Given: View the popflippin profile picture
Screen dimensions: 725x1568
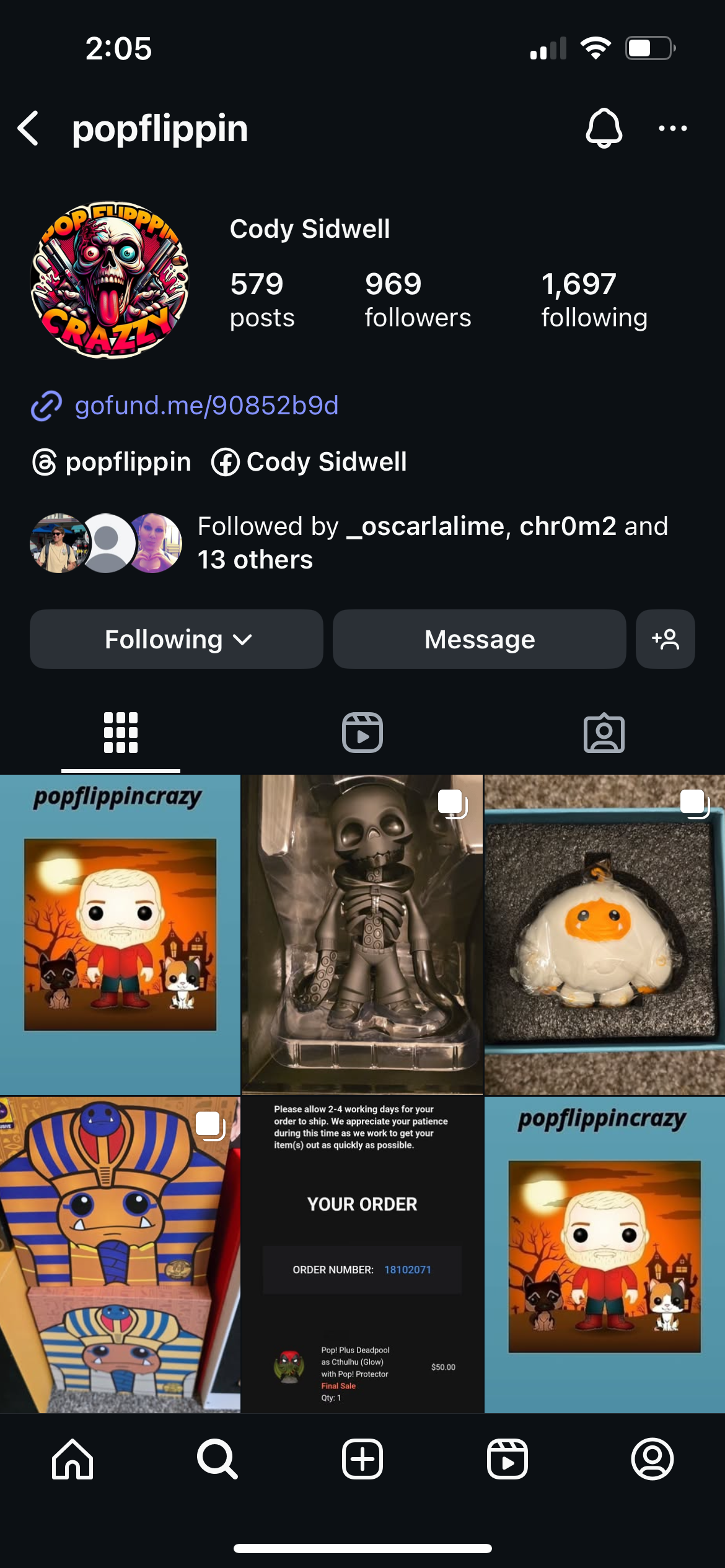Looking at the screenshot, I should pyautogui.click(x=110, y=280).
